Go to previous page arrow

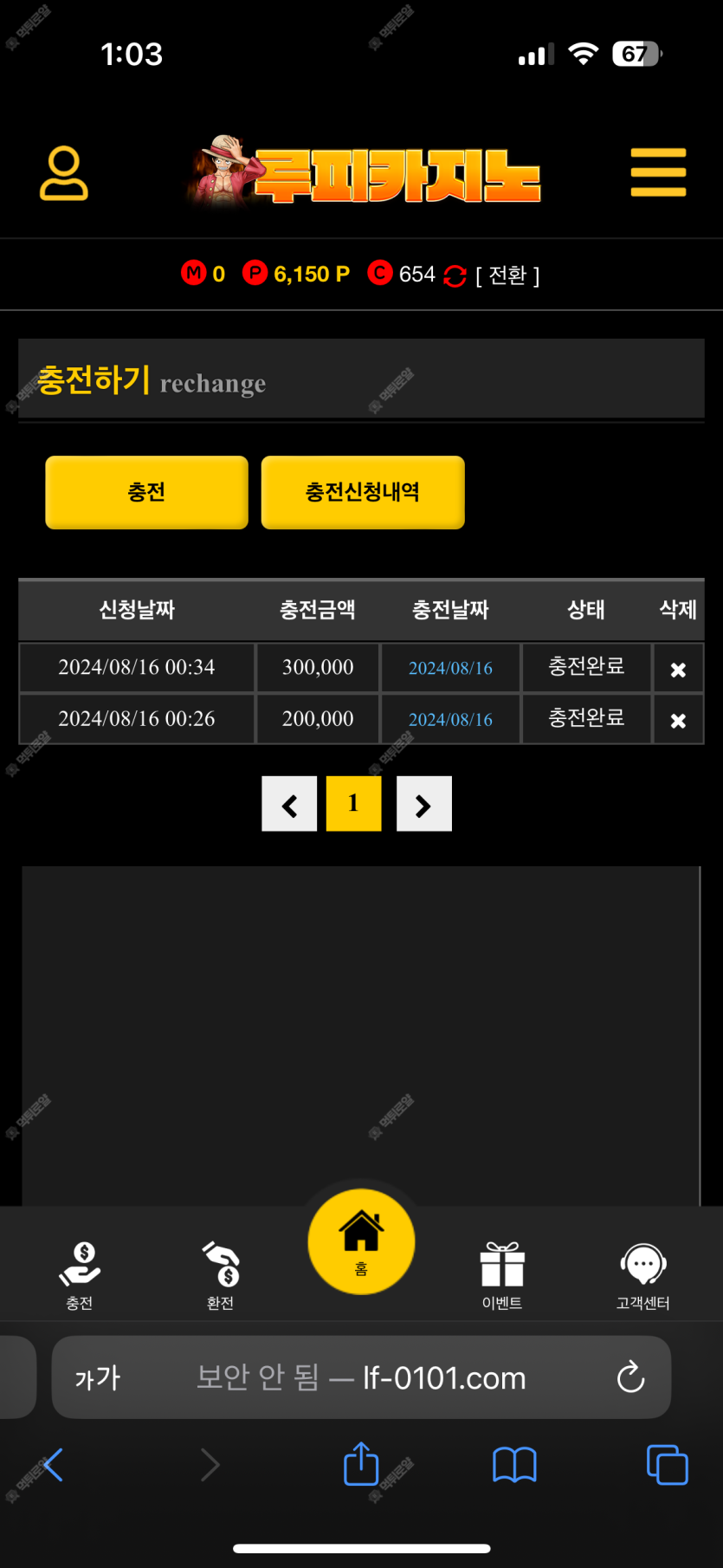[x=289, y=804]
